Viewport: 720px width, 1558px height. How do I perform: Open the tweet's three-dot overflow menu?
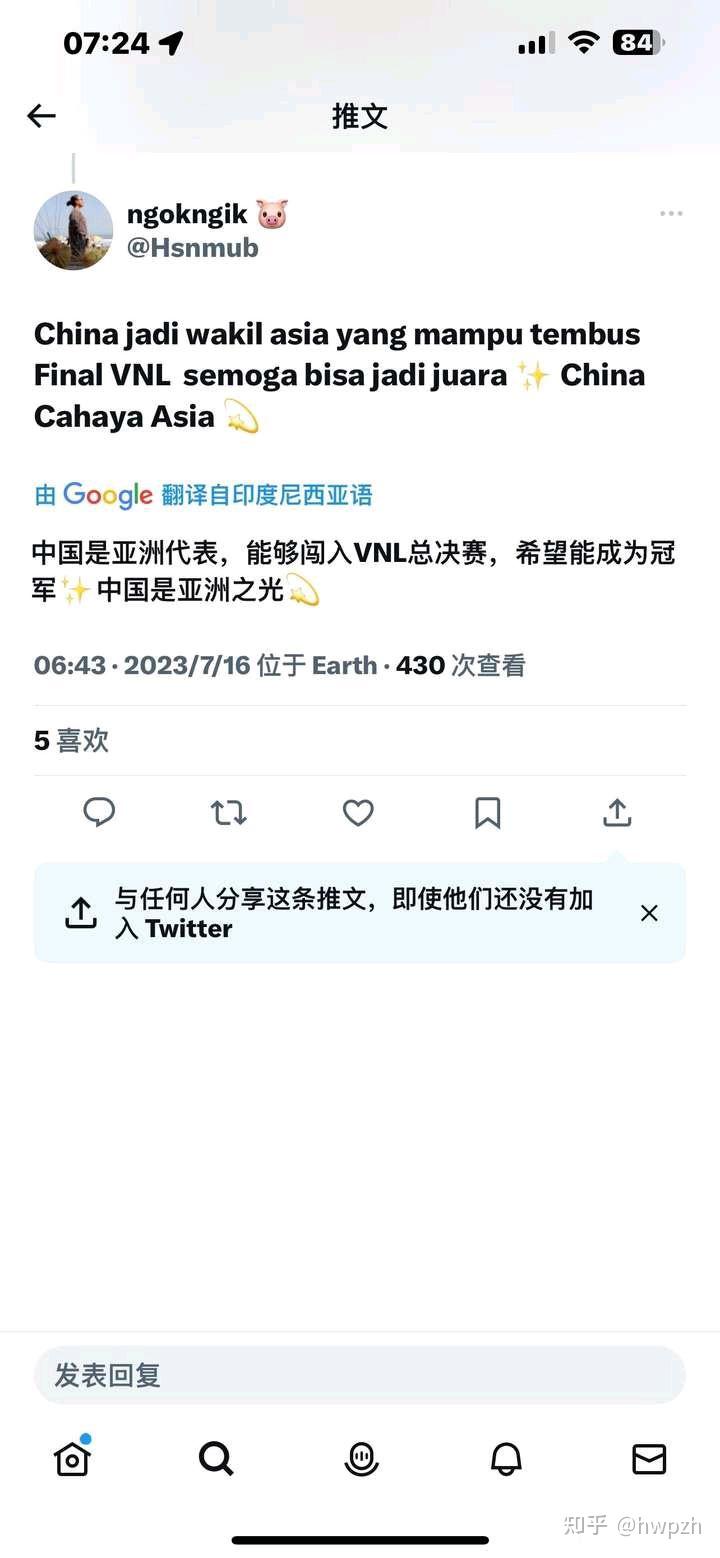pyautogui.click(x=671, y=213)
